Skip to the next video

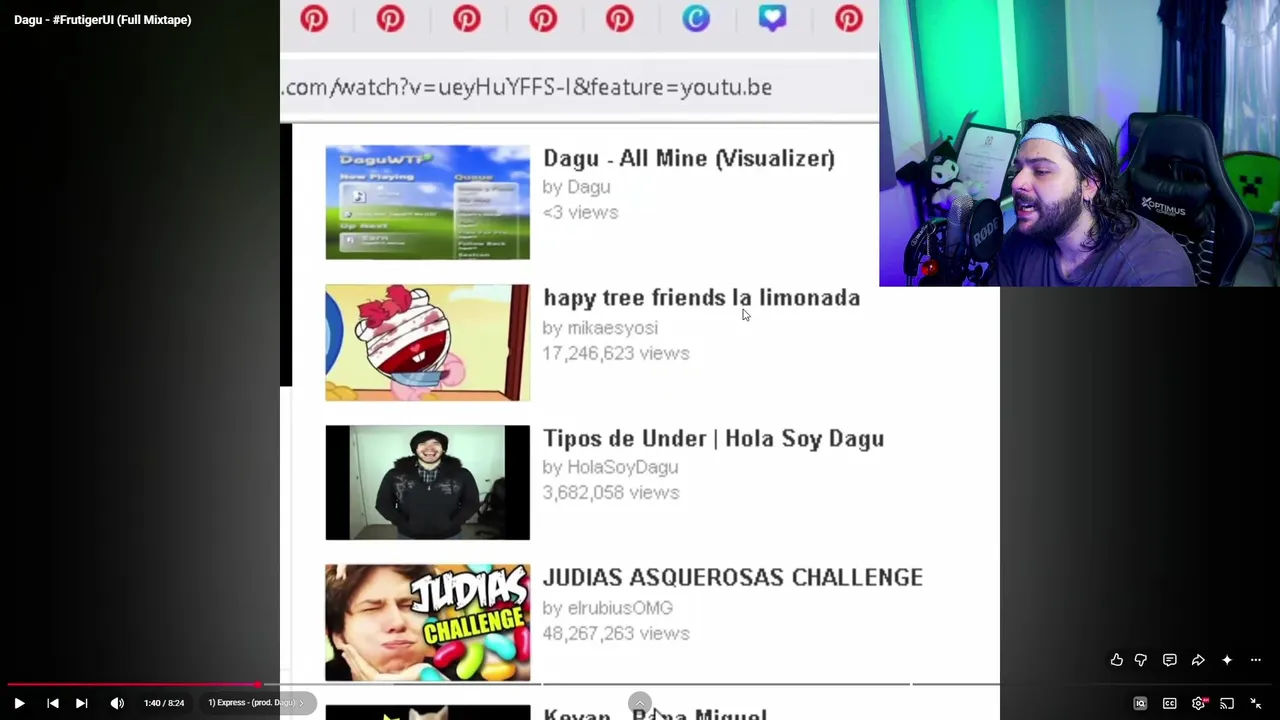click(x=82, y=703)
